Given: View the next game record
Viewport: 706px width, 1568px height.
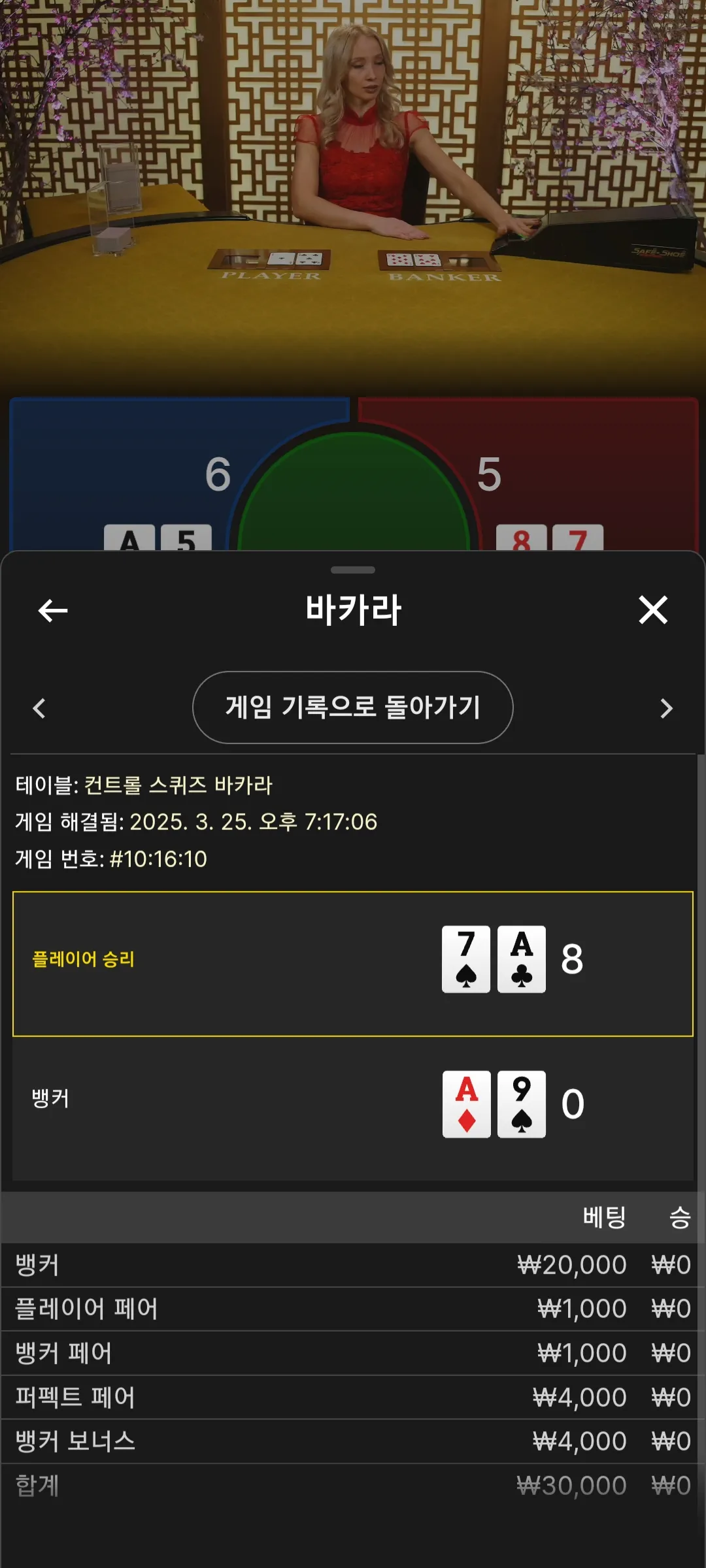Looking at the screenshot, I should coord(666,708).
